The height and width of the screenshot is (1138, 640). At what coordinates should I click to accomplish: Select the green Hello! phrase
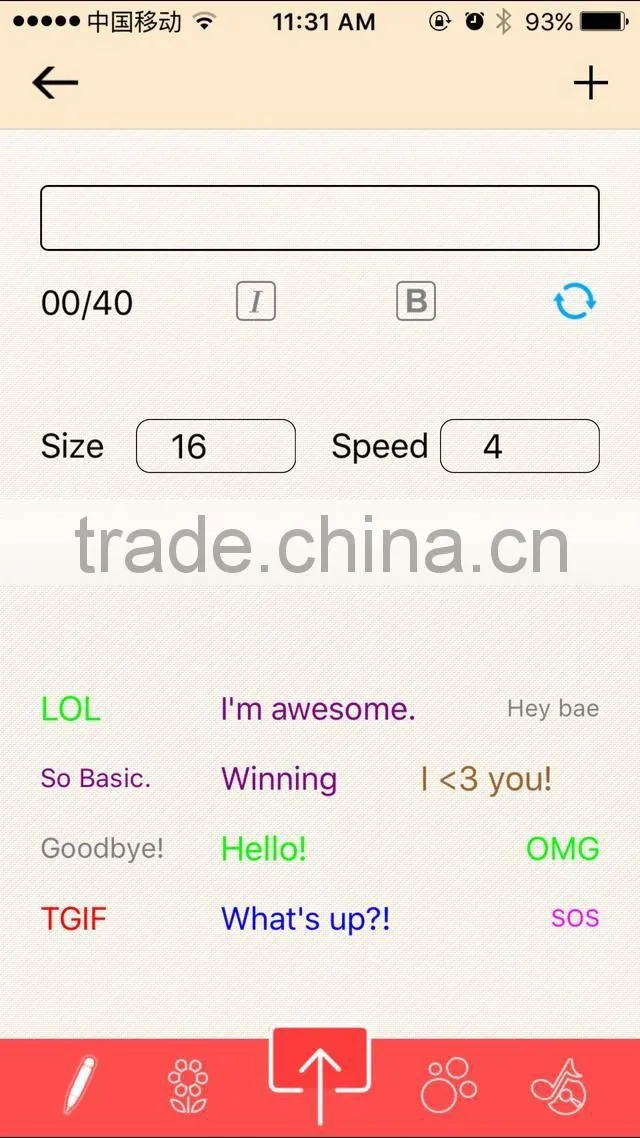pyautogui.click(x=264, y=848)
